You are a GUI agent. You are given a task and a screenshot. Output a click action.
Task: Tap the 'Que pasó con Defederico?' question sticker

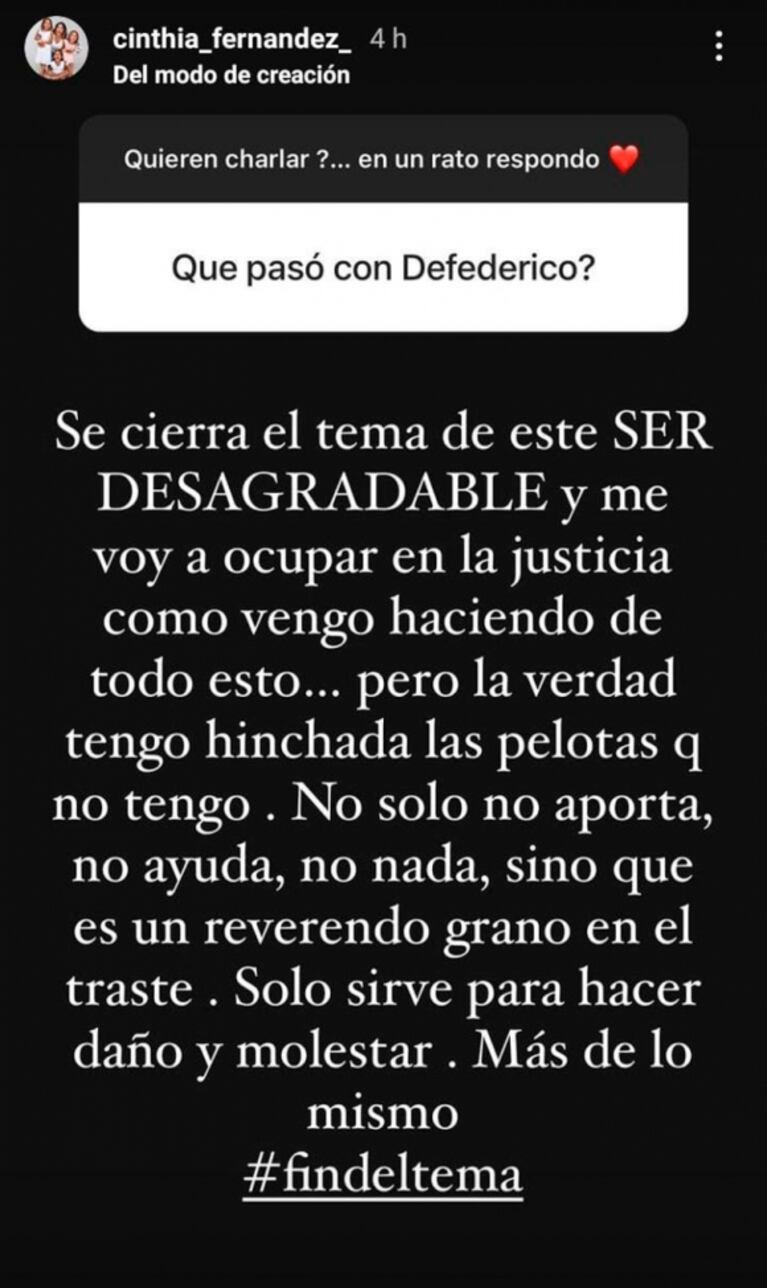(383, 267)
